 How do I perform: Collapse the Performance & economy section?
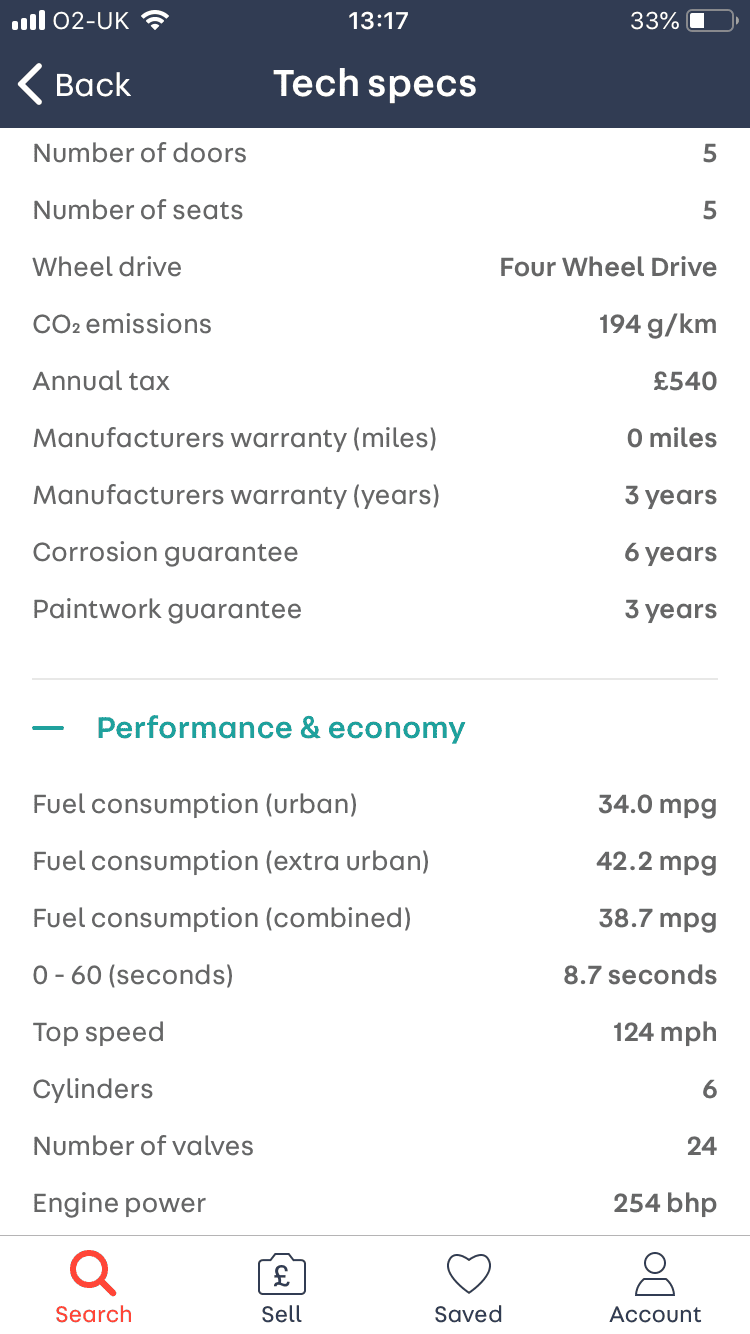tap(249, 728)
